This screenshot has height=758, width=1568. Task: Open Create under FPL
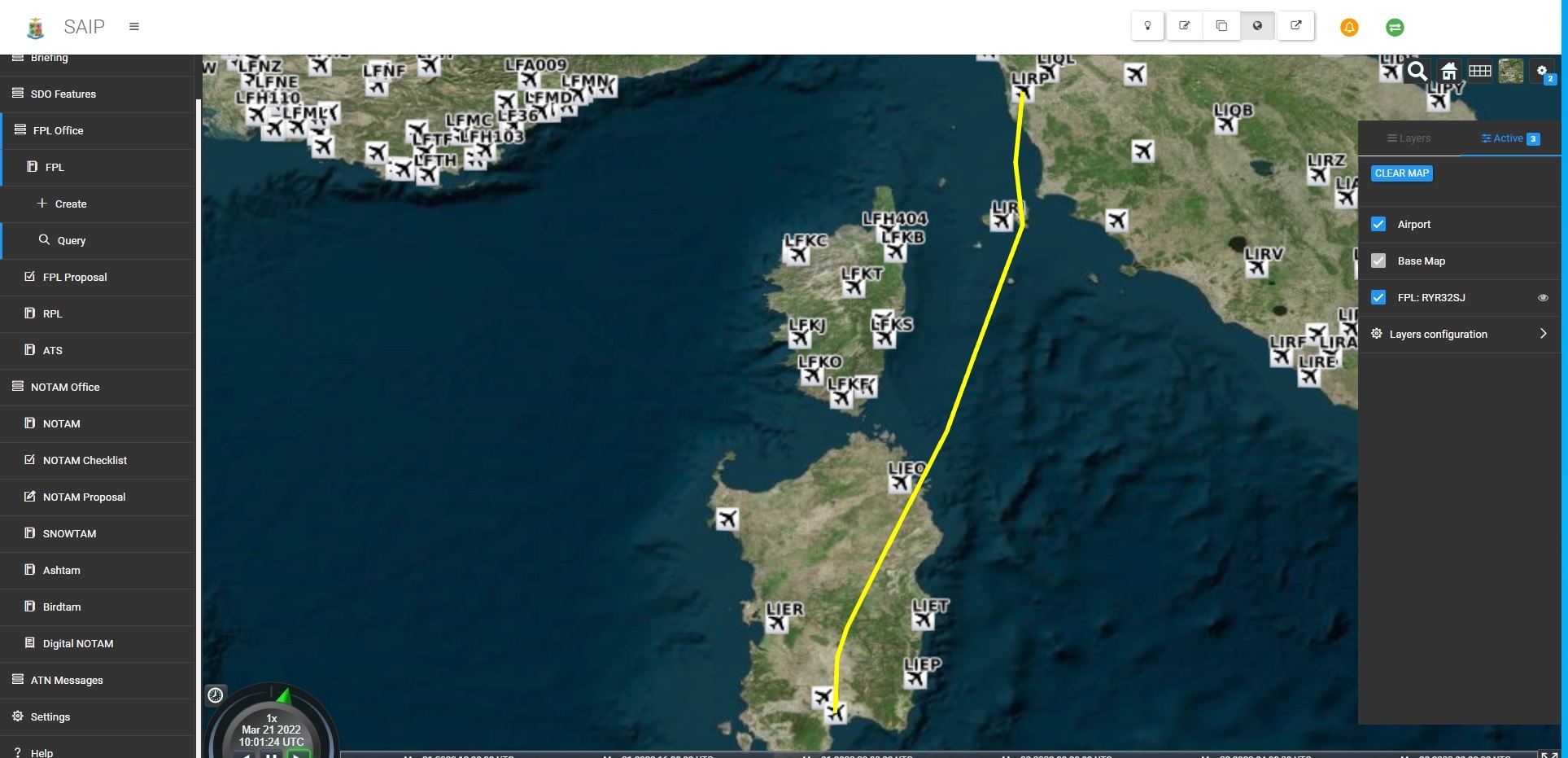point(70,204)
